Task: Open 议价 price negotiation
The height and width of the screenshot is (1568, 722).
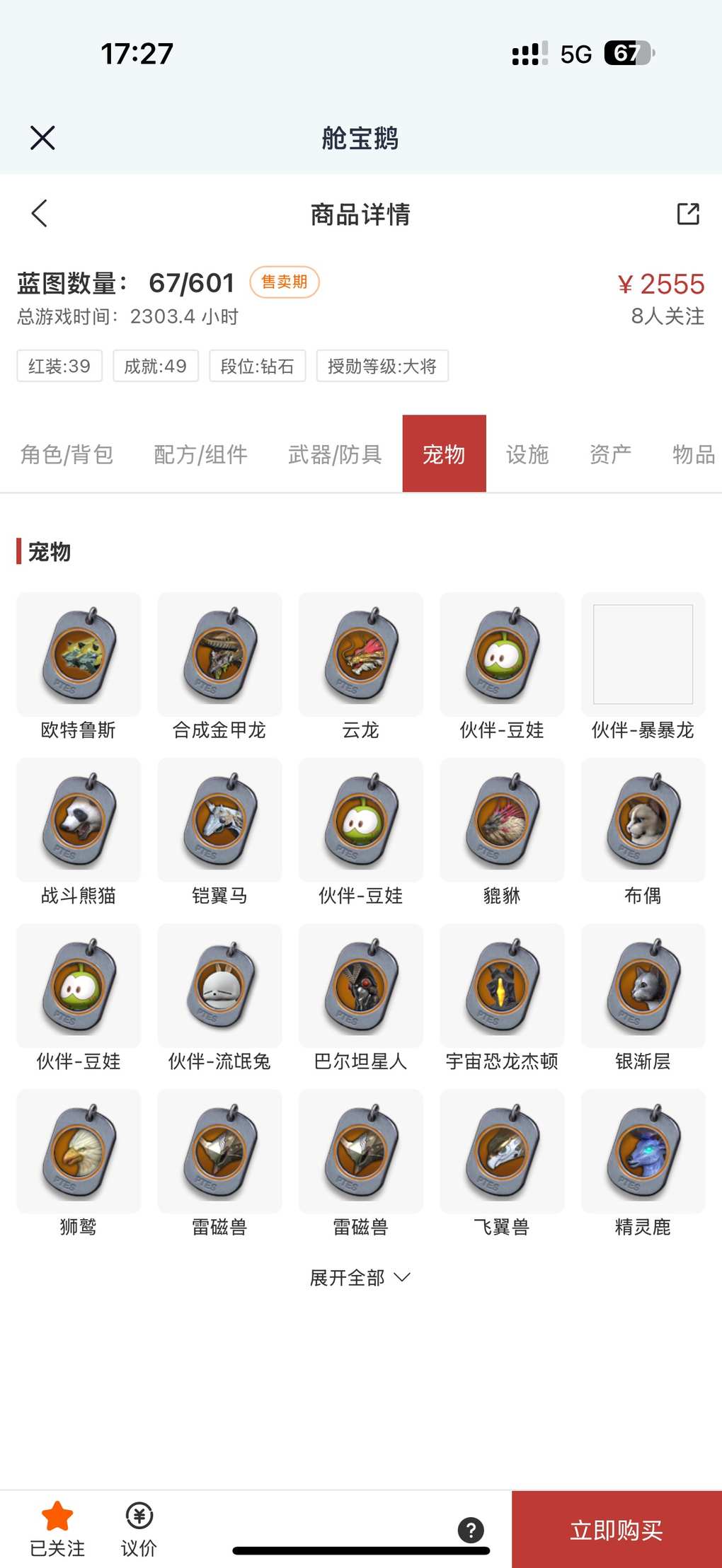Action: pos(139,1530)
